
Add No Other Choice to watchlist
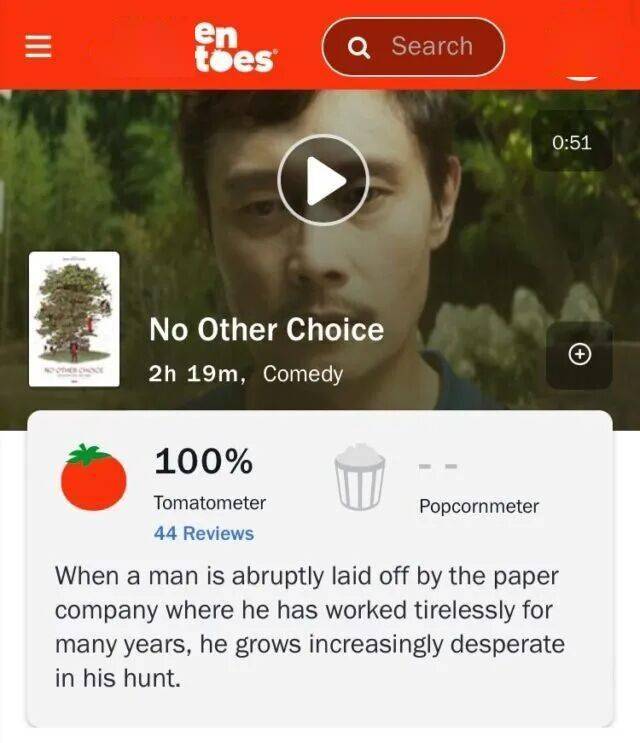[x=579, y=354]
